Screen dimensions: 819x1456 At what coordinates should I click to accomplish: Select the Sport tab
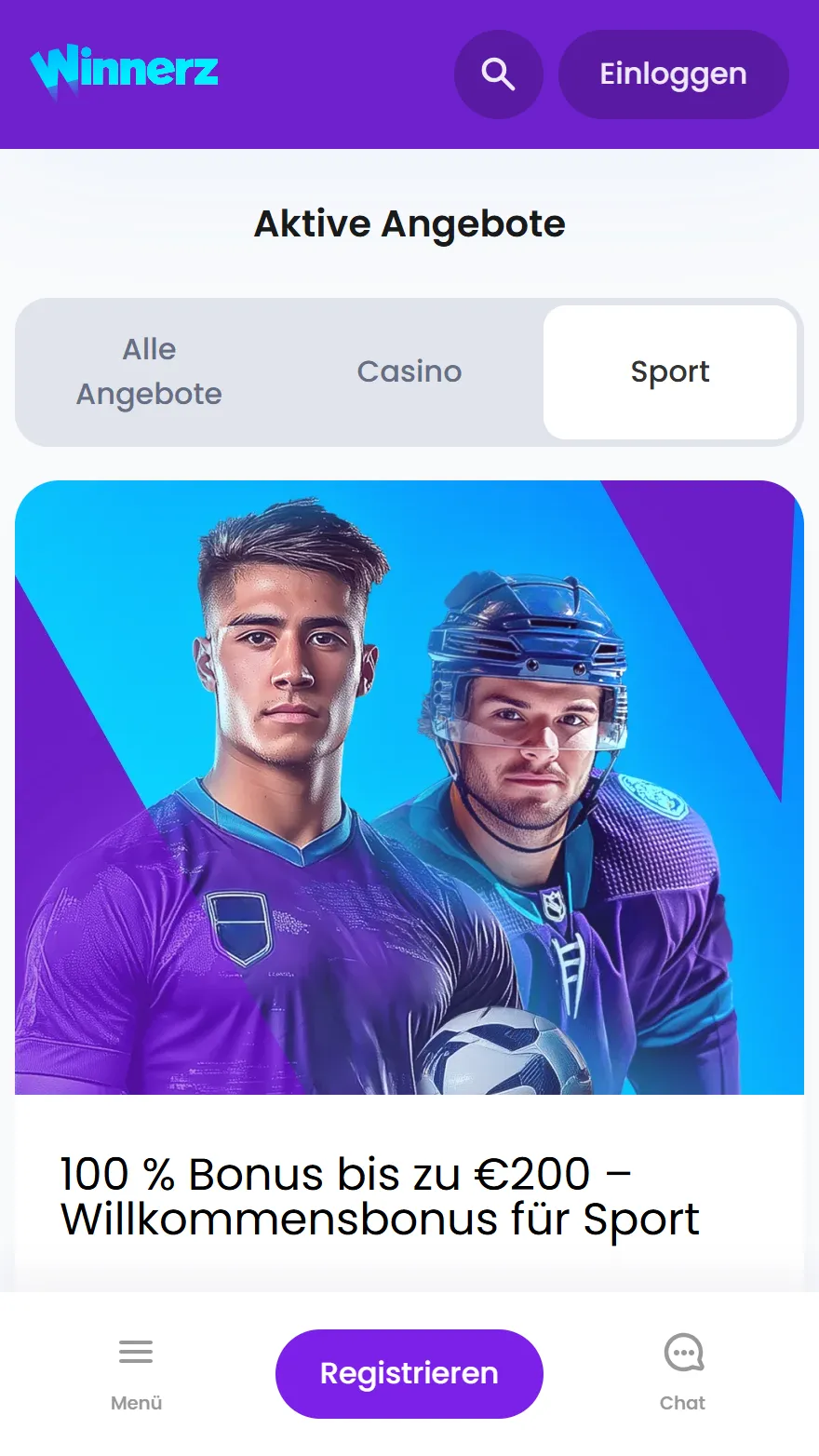pos(669,371)
